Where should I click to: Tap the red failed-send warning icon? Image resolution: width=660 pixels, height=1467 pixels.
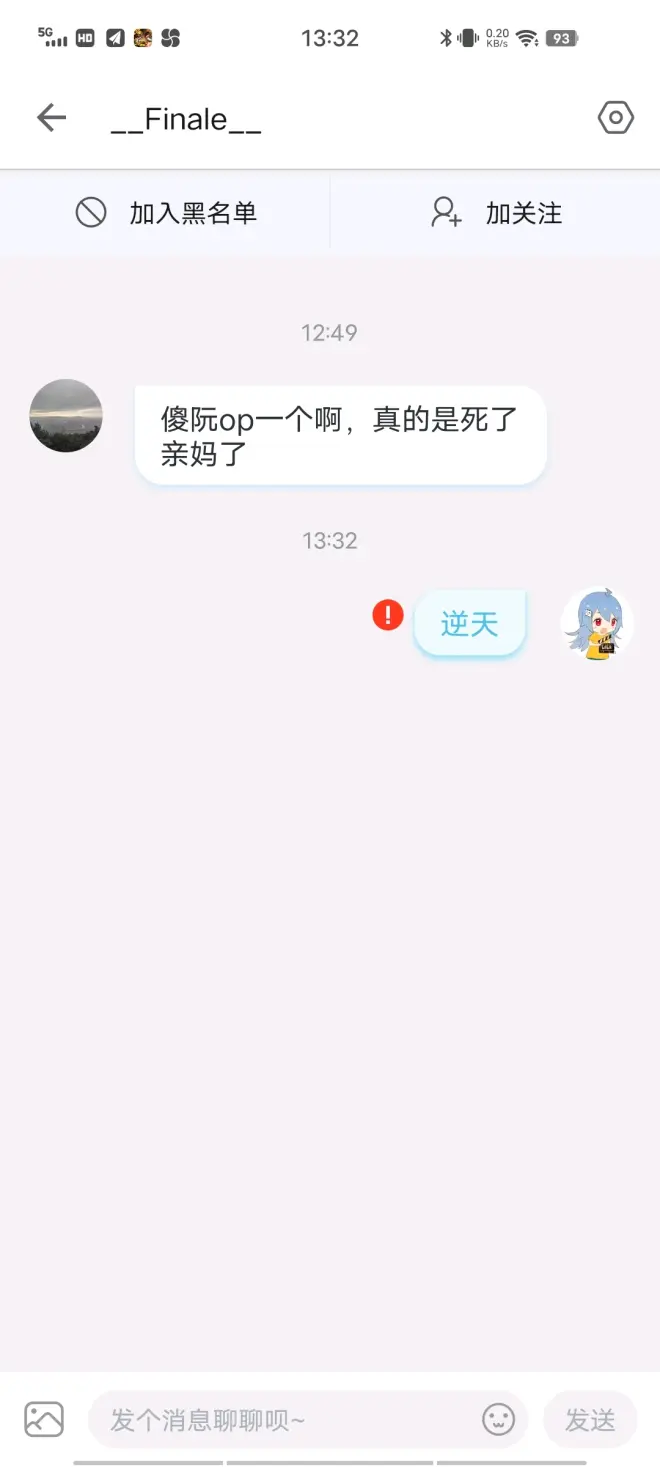point(388,614)
